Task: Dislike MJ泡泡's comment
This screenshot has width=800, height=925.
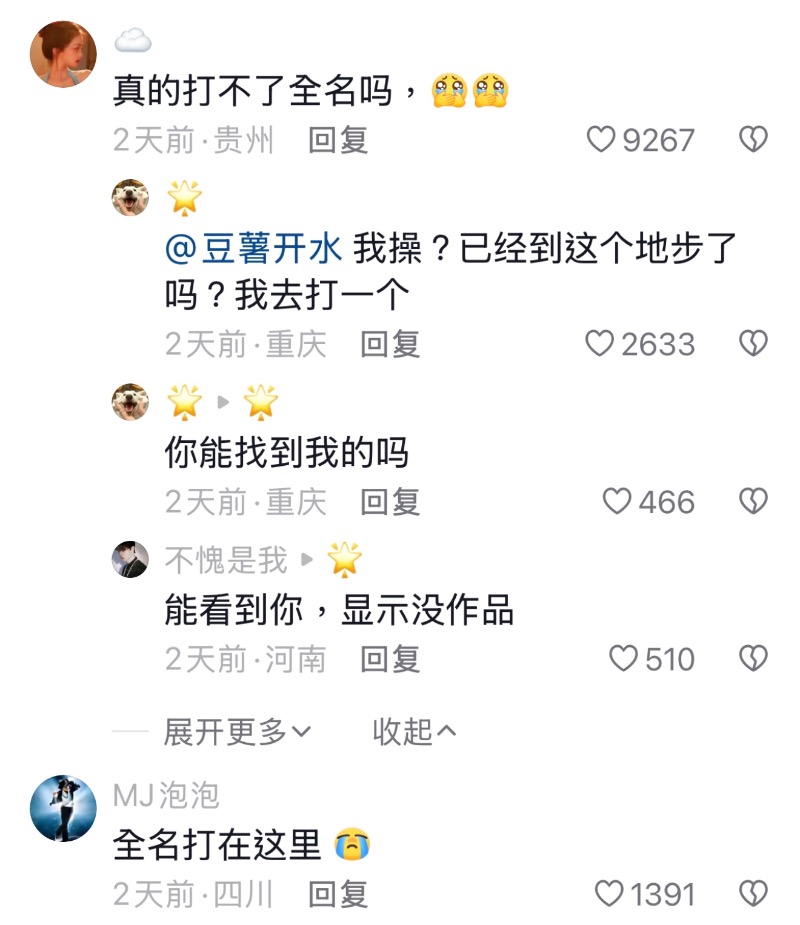Action: (x=752, y=893)
